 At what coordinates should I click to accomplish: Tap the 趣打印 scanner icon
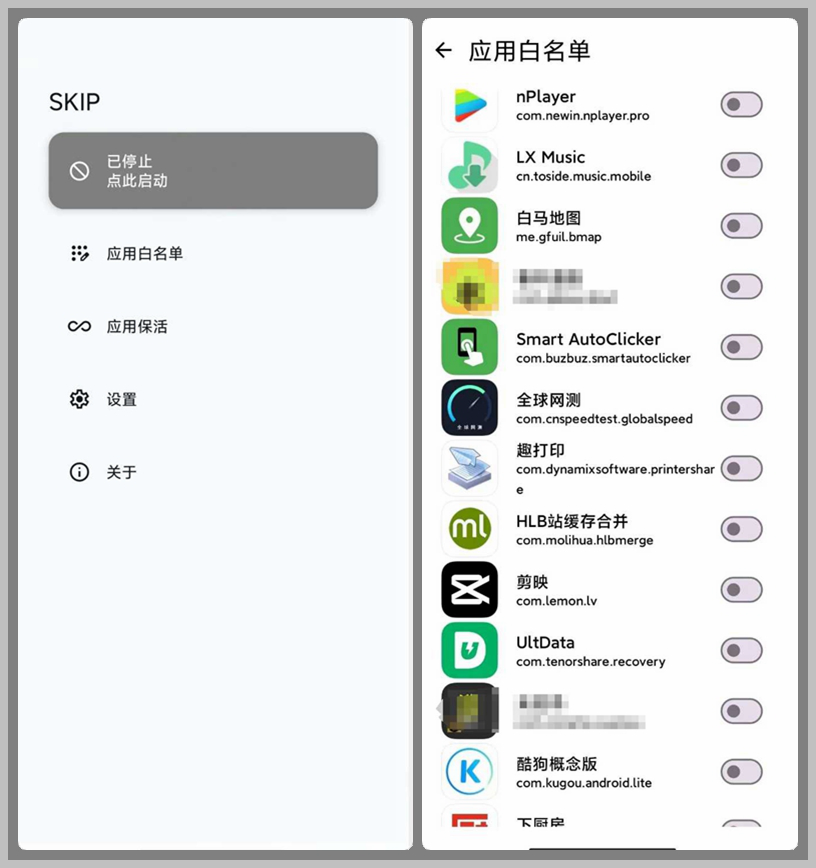click(470, 468)
